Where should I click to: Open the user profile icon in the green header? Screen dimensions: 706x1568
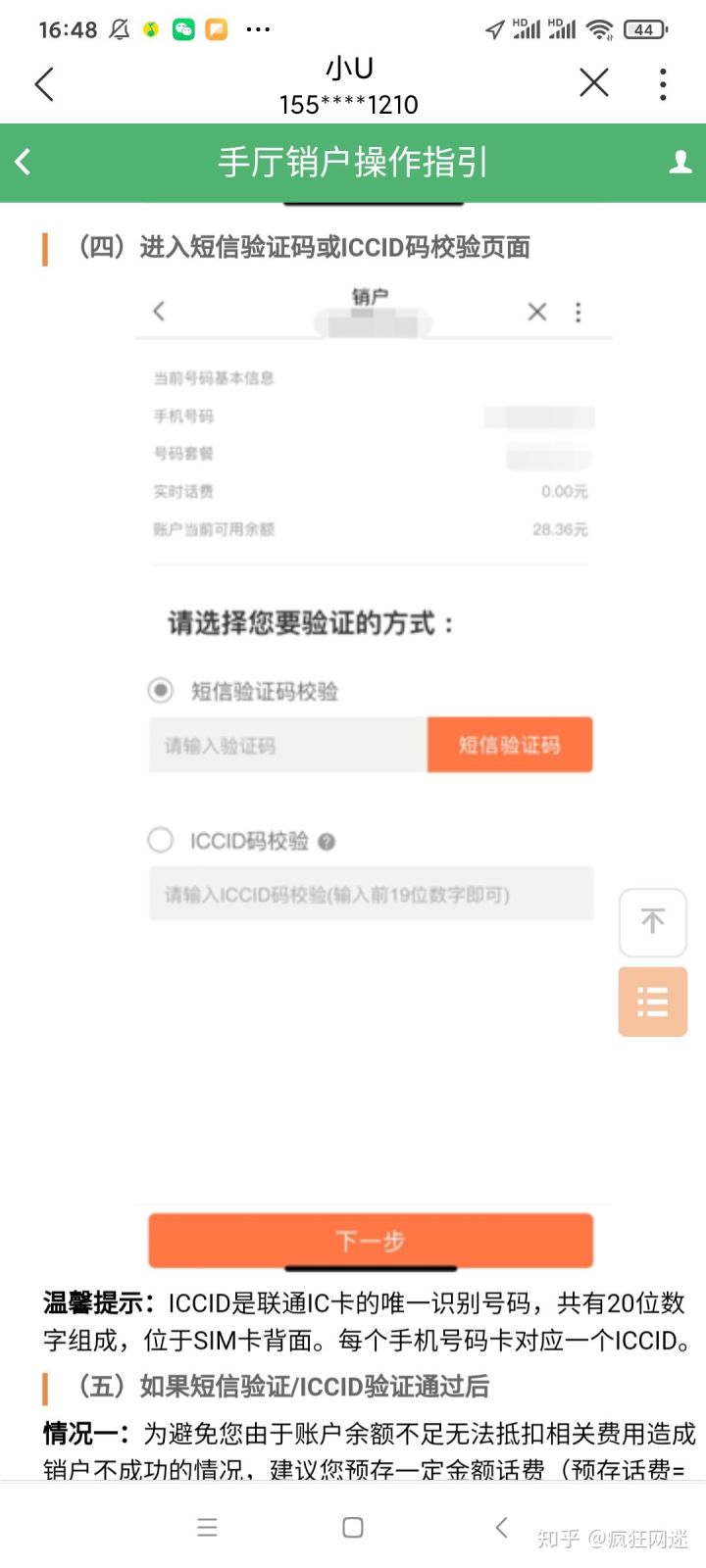(x=681, y=162)
